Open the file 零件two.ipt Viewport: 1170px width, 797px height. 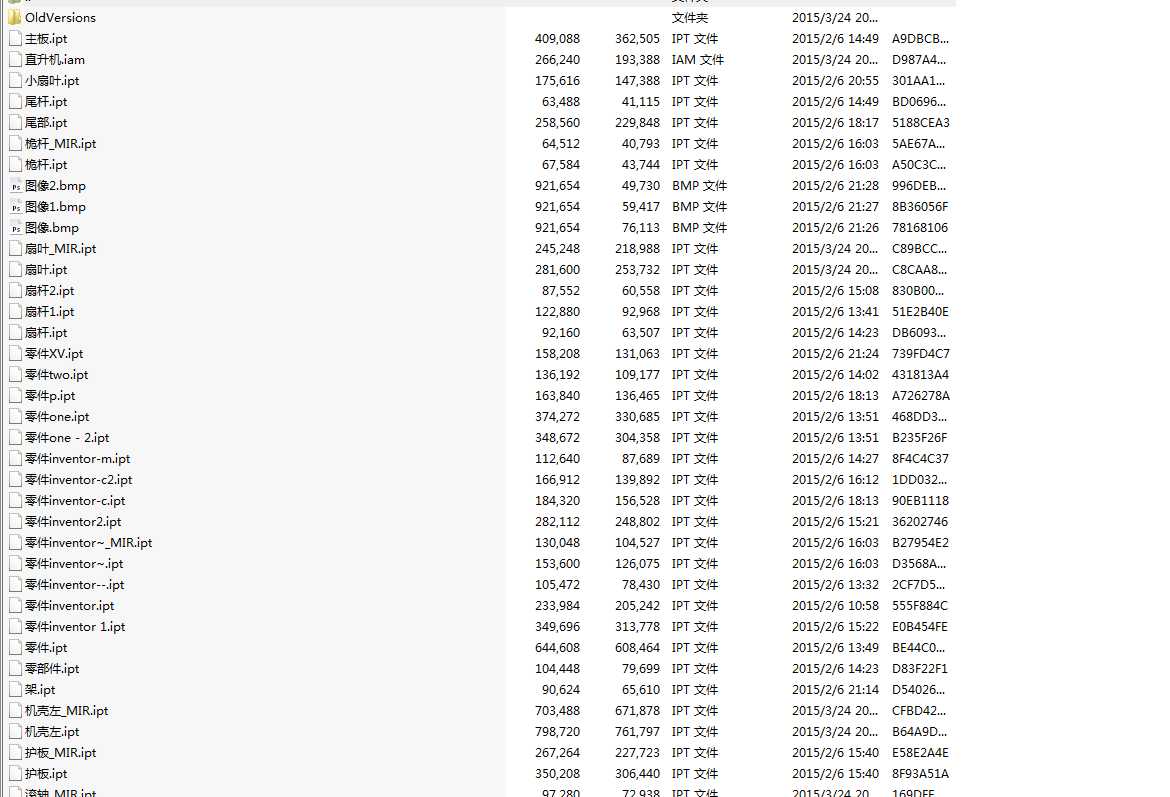tap(56, 374)
